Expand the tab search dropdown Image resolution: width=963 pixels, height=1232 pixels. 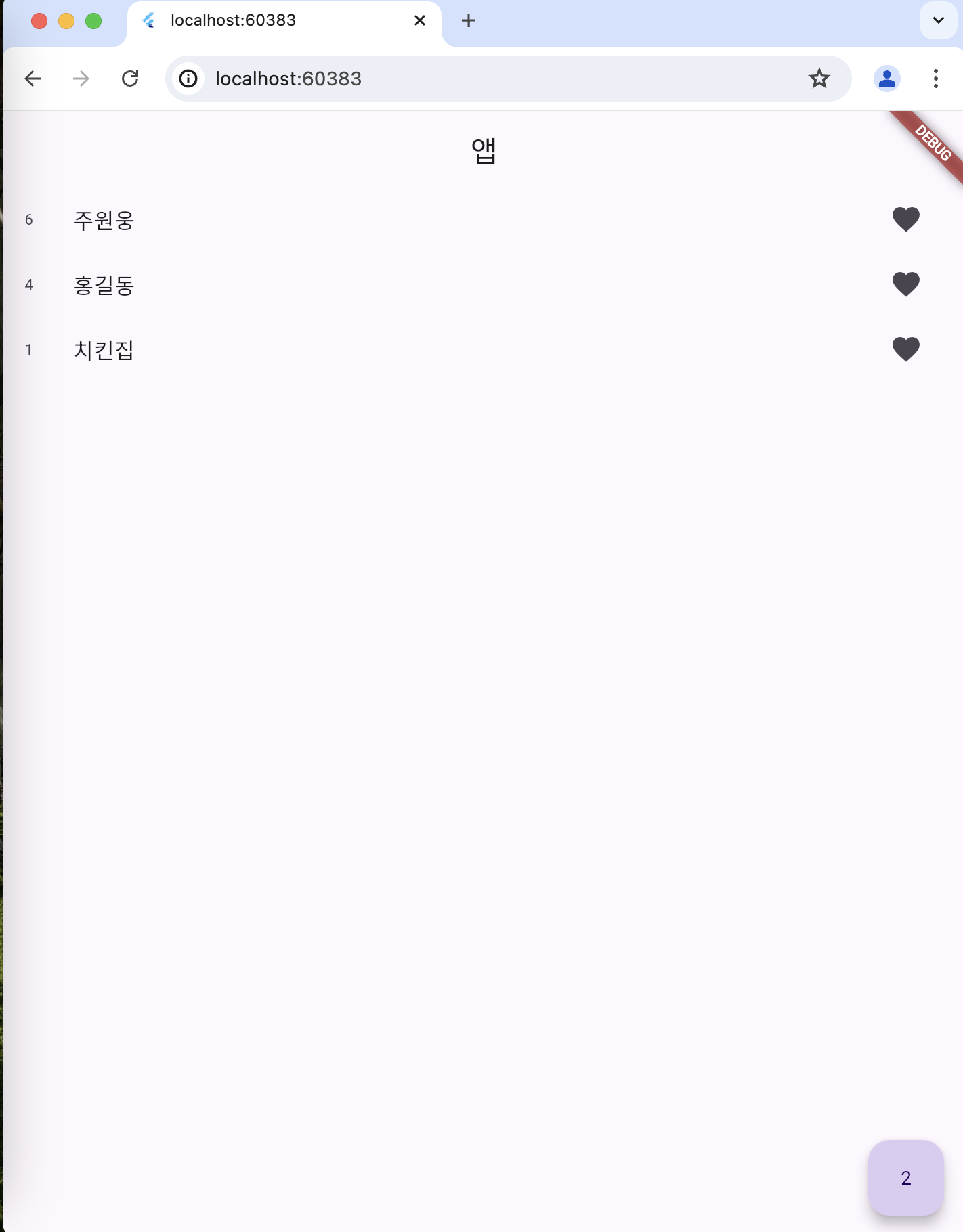point(938,20)
